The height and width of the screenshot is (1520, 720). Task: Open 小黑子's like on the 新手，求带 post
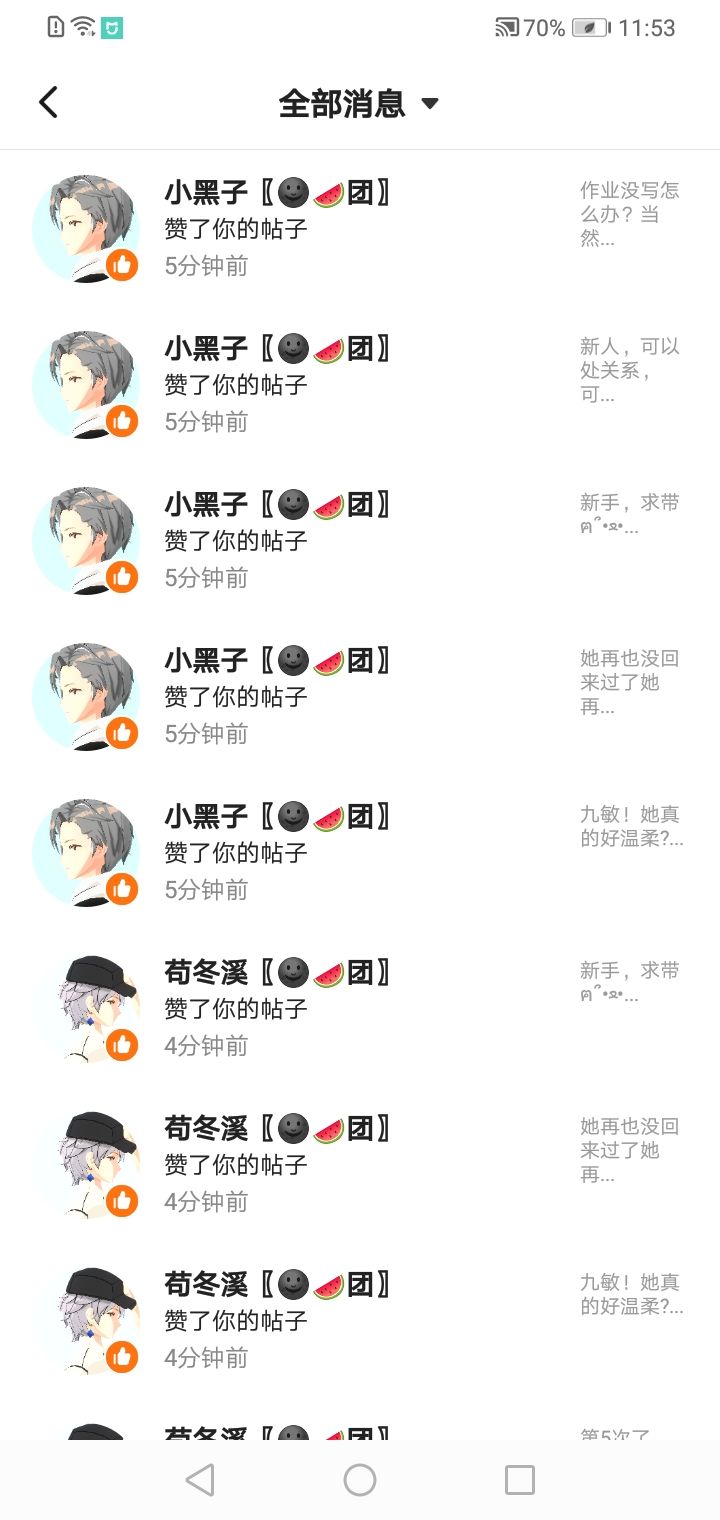point(360,540)
